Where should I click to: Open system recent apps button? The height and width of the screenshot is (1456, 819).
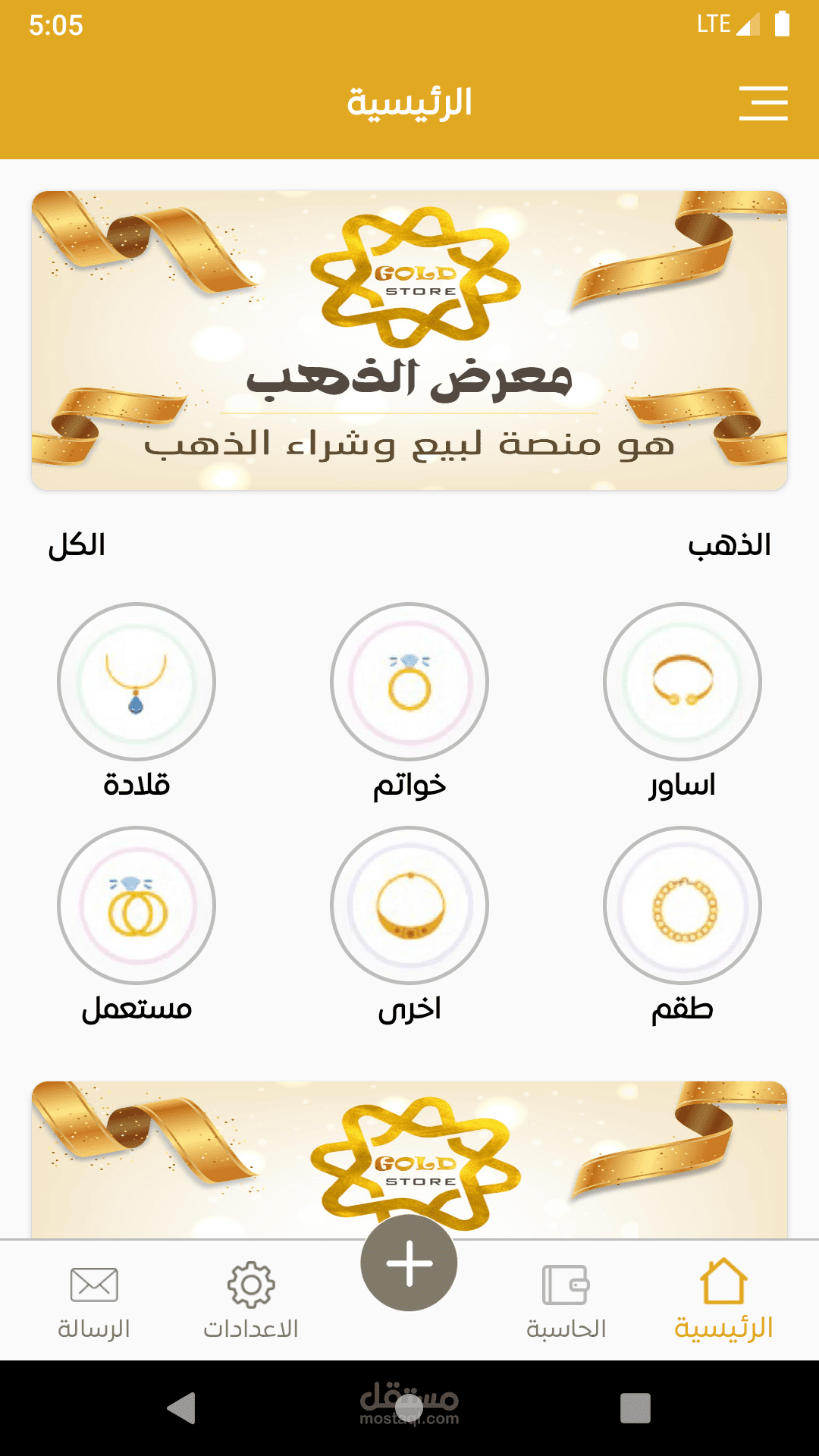click(x=635, y=1408)
